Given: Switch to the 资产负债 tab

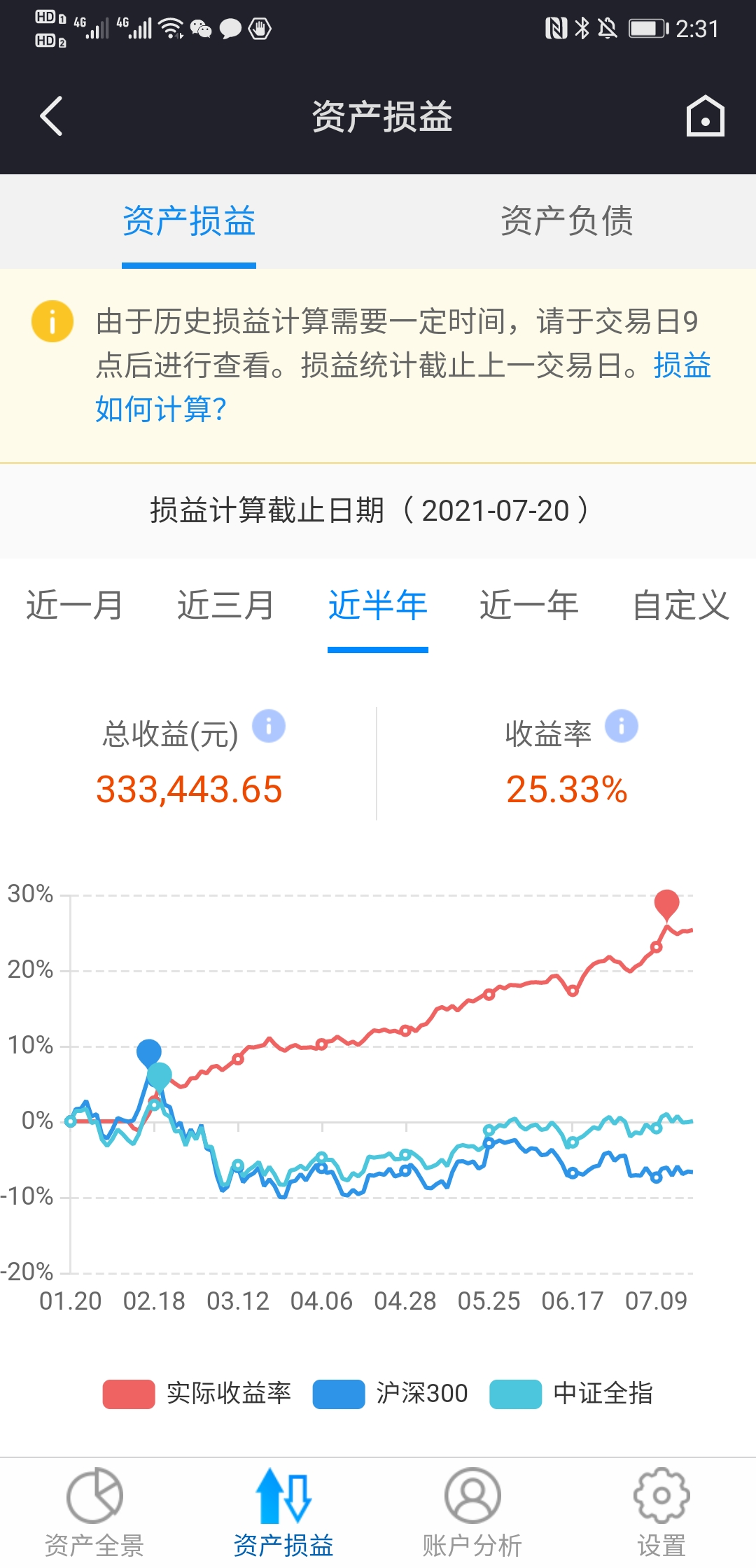Looking at the screenshot, I should click(567, 221).
